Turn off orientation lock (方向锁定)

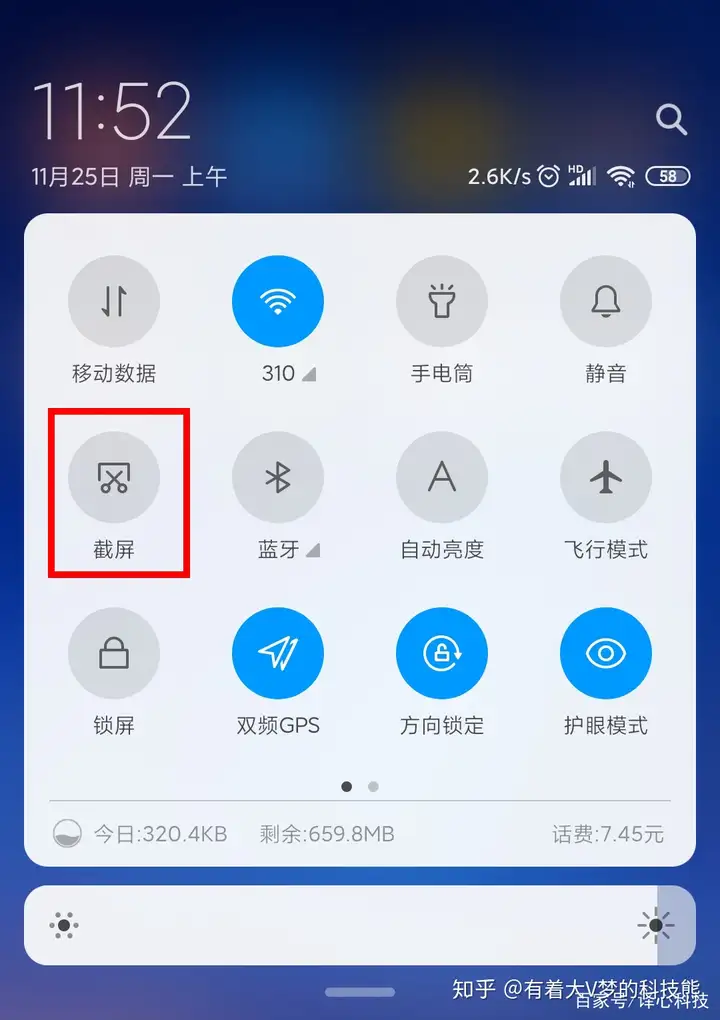click(x=442, y=654)
